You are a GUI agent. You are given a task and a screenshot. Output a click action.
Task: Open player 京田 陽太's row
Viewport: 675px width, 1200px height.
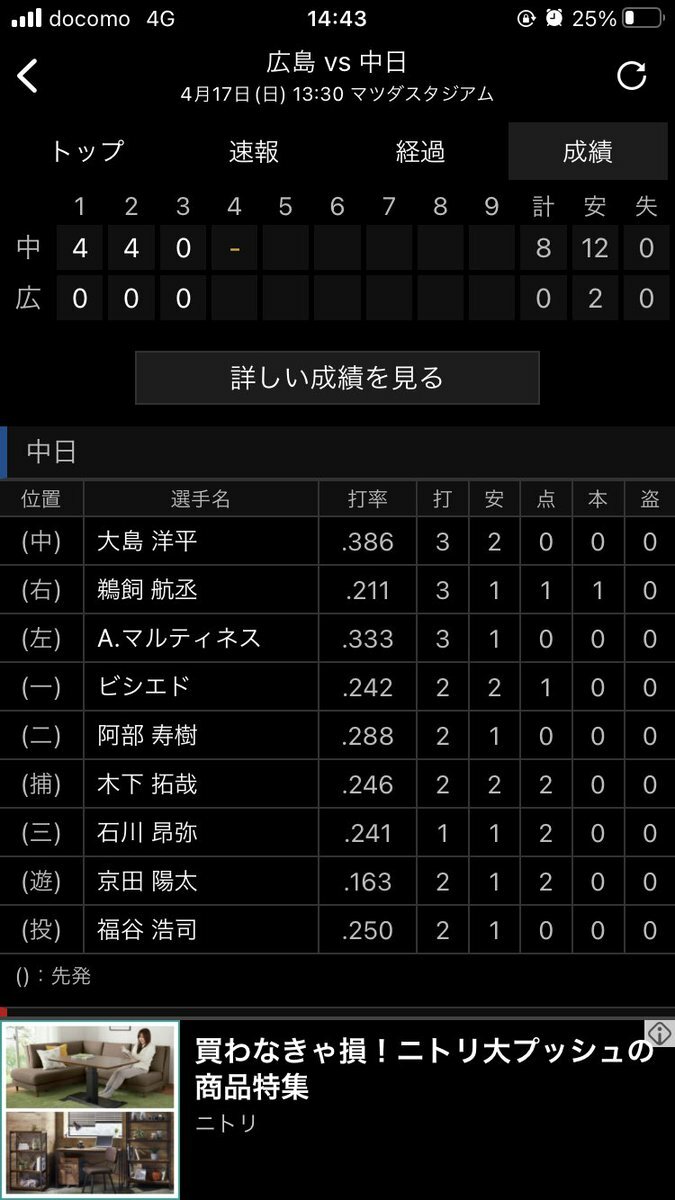337,882
